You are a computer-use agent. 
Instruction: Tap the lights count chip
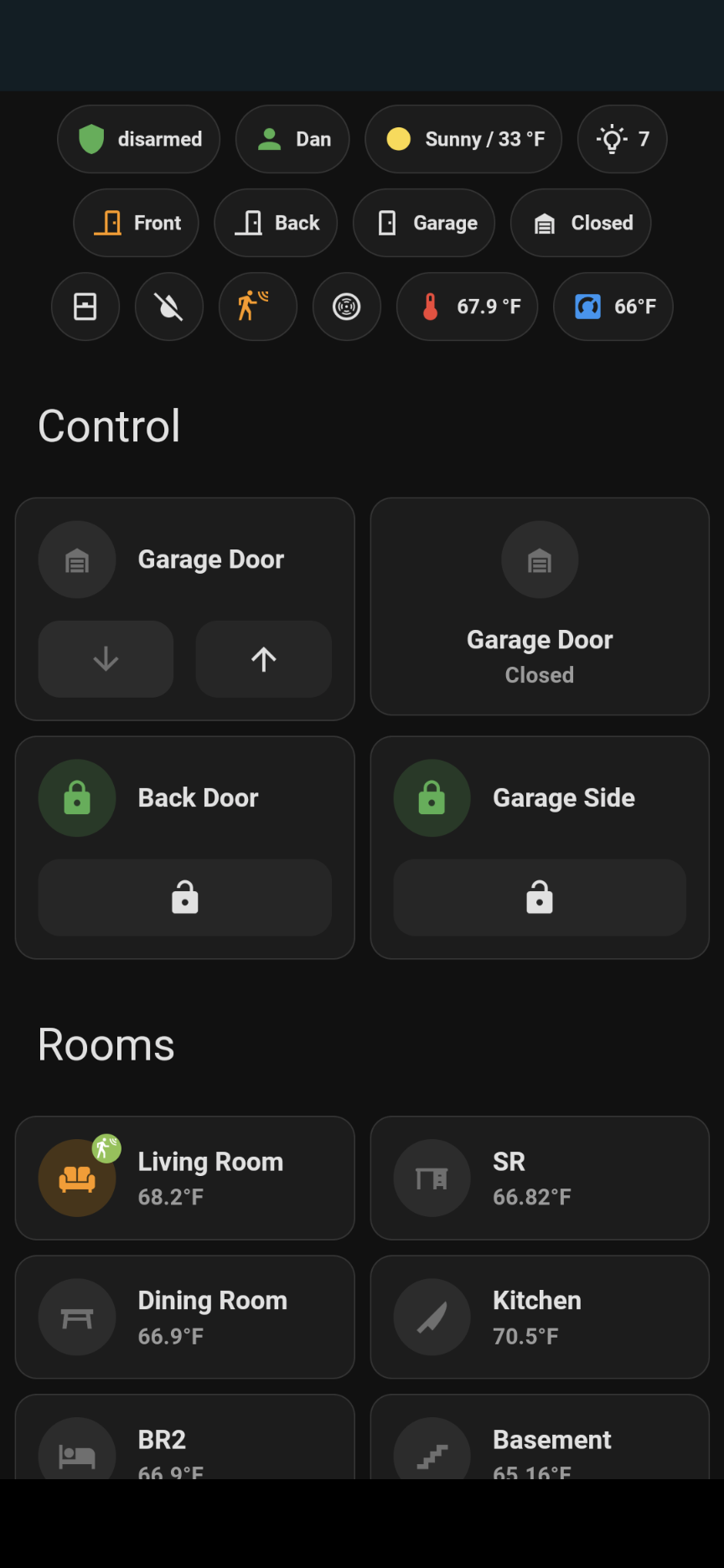623,139
